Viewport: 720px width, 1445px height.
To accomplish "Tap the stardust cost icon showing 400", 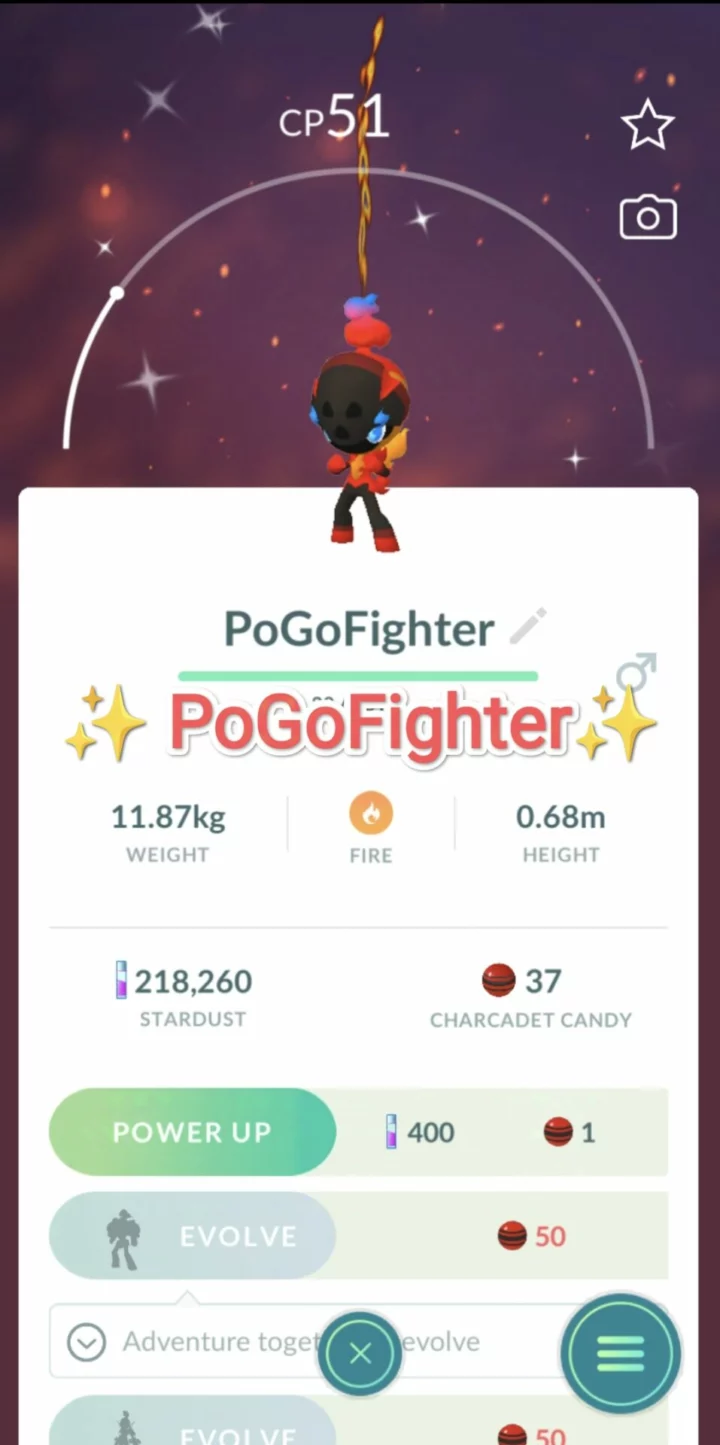I will (x=389, y=1132).
